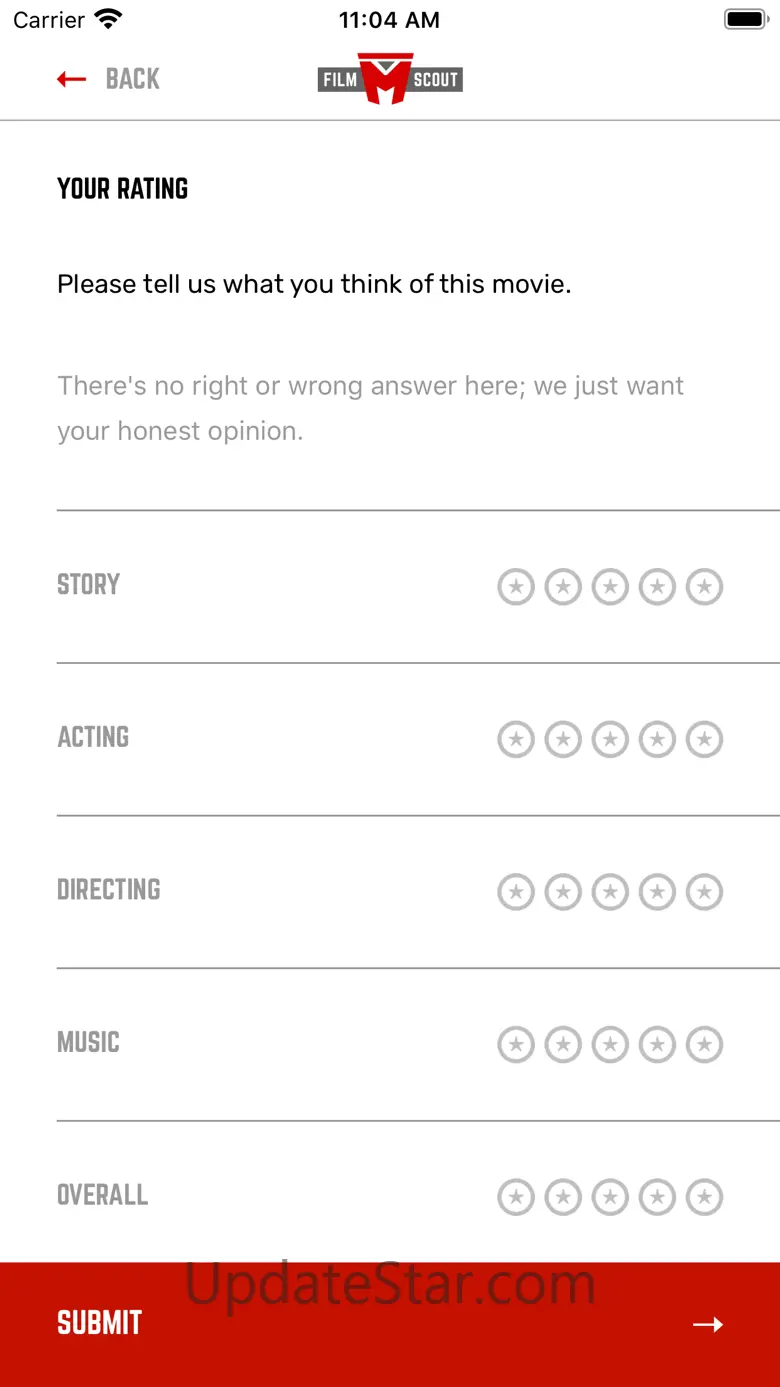
Task: Give Overall five stars
Action: pos(704,1197)
